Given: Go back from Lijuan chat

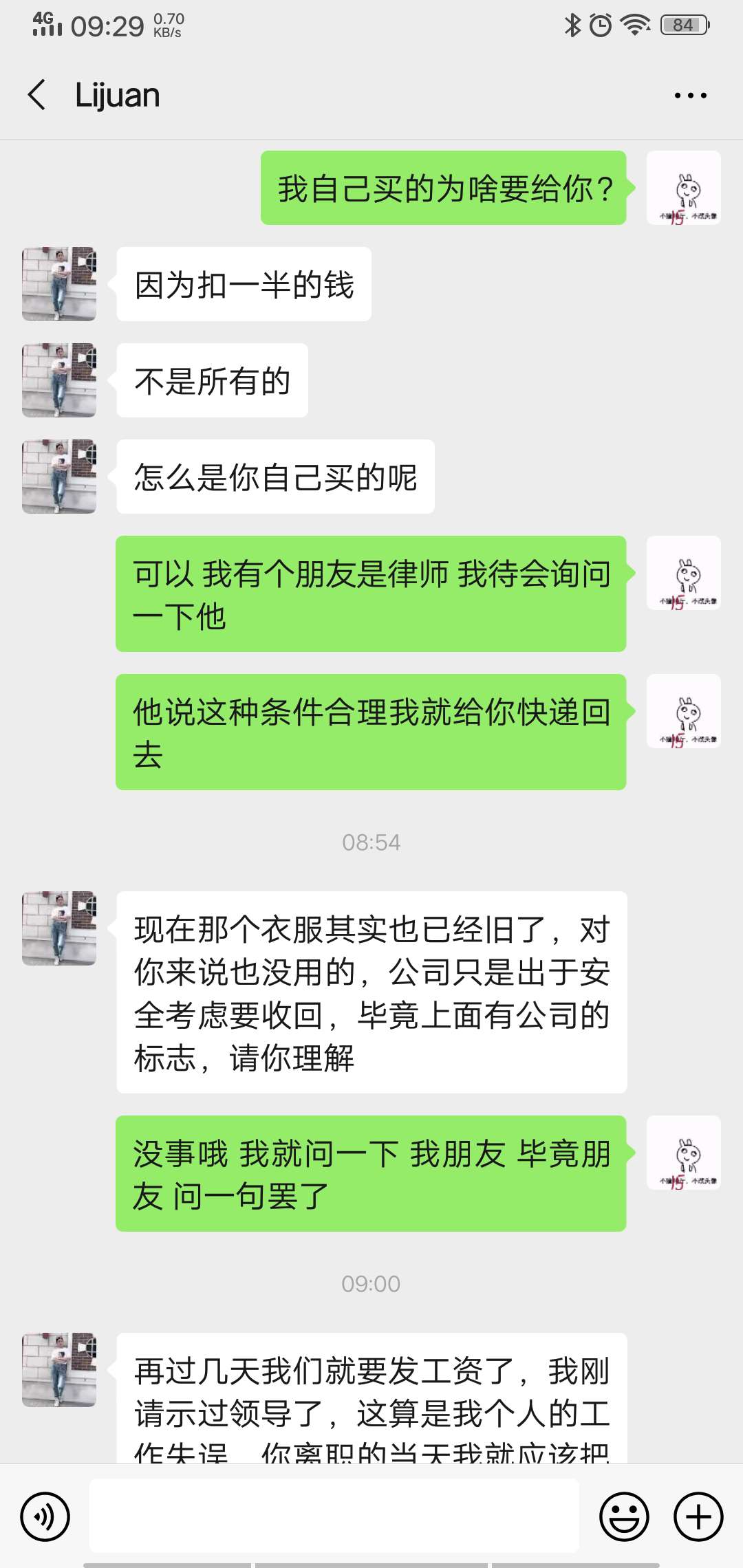Looking at the screenshot, I should coord(37,95).
